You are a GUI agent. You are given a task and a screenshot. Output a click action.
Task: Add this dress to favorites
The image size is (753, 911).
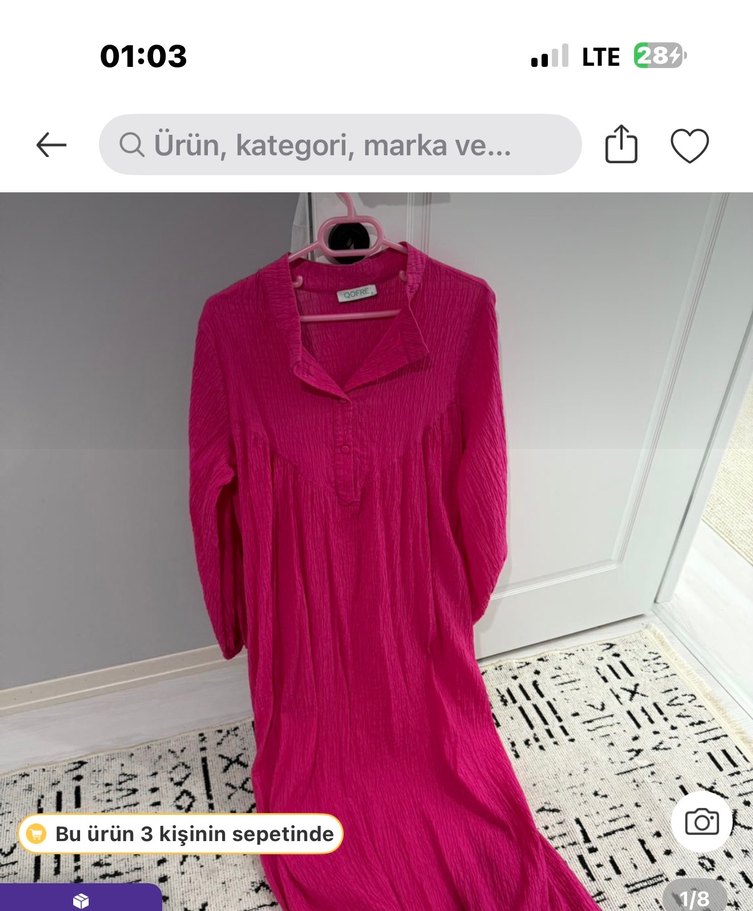[689, 146]
